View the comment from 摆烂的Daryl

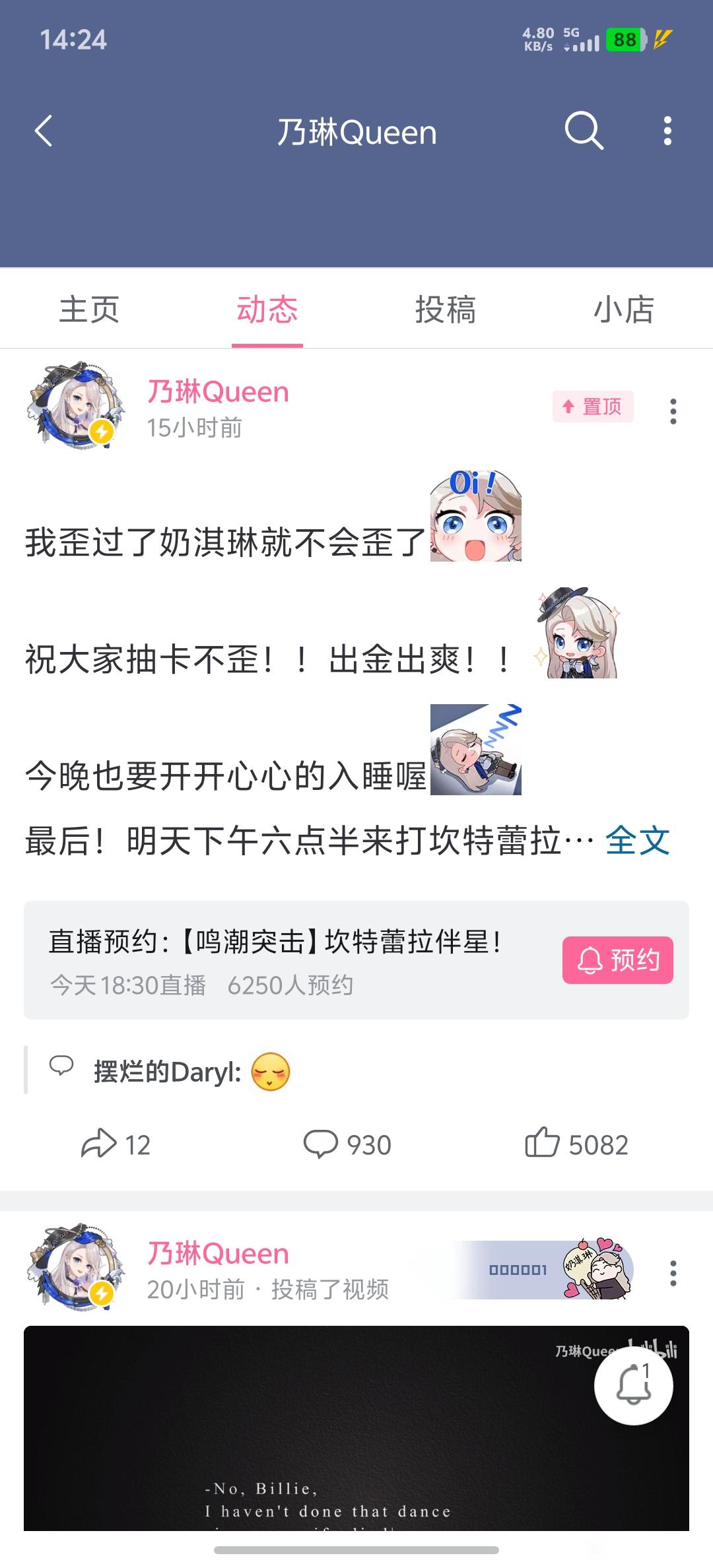tap(191, 1072)
